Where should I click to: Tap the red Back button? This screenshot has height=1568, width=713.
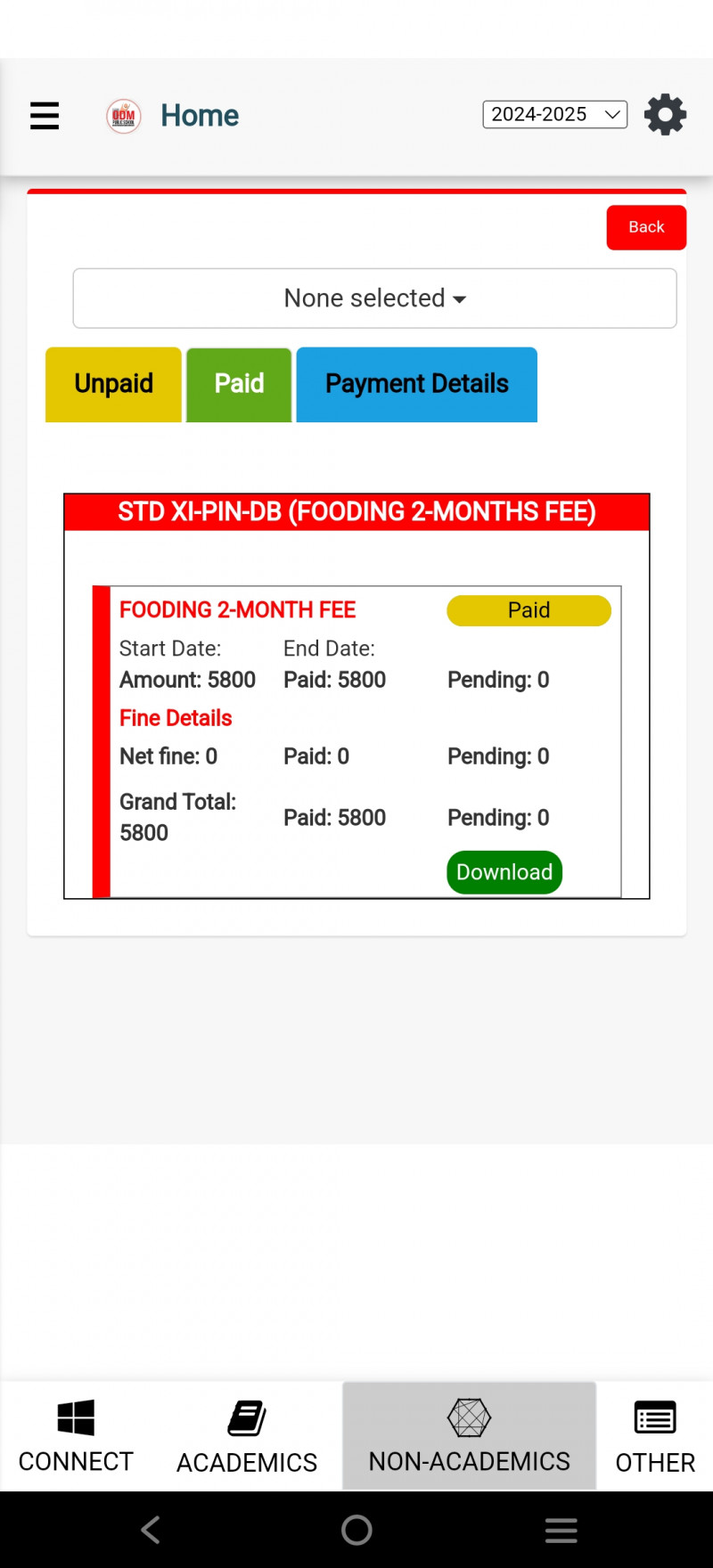coord(646,227)
